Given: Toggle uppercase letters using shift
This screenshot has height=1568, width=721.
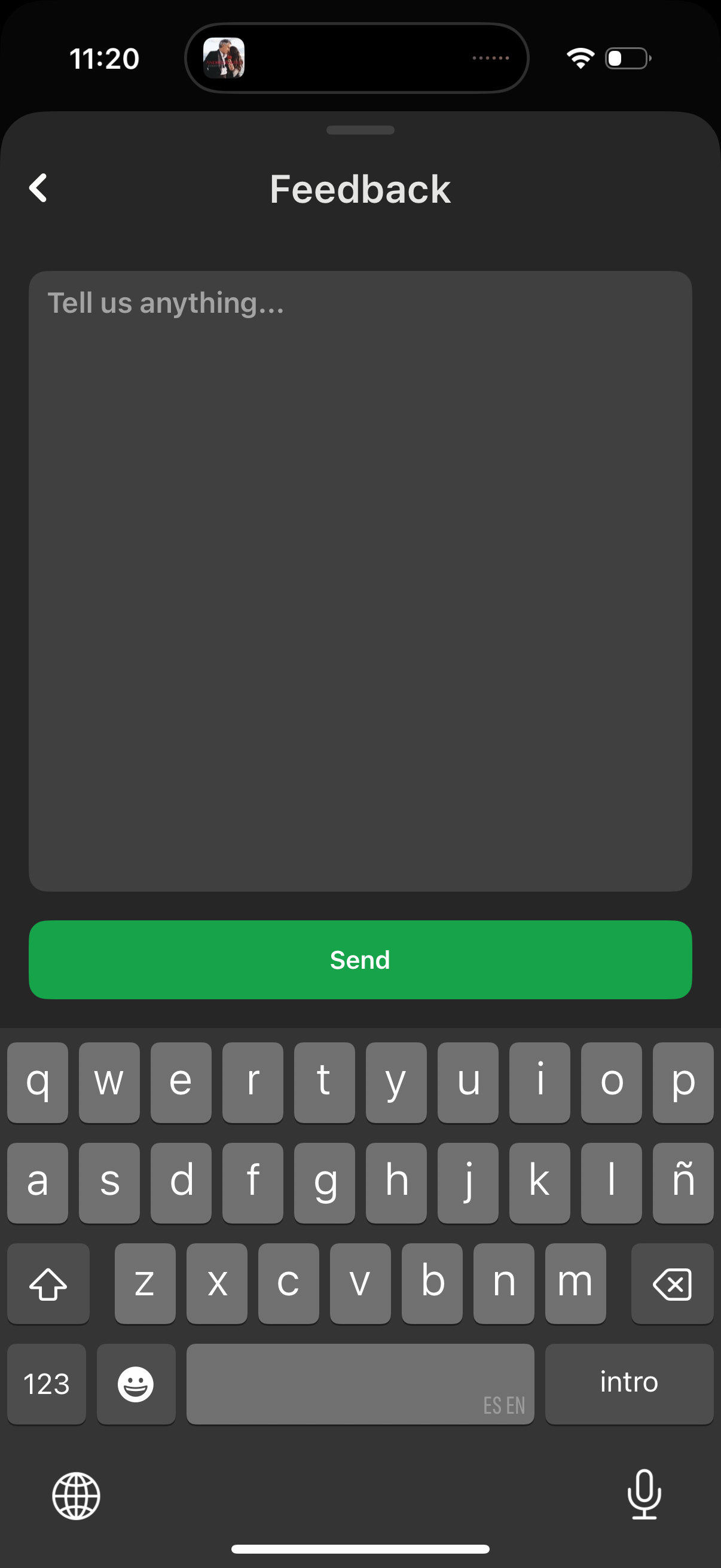Looking at the screenshot, I should [x=47, y=1283].
